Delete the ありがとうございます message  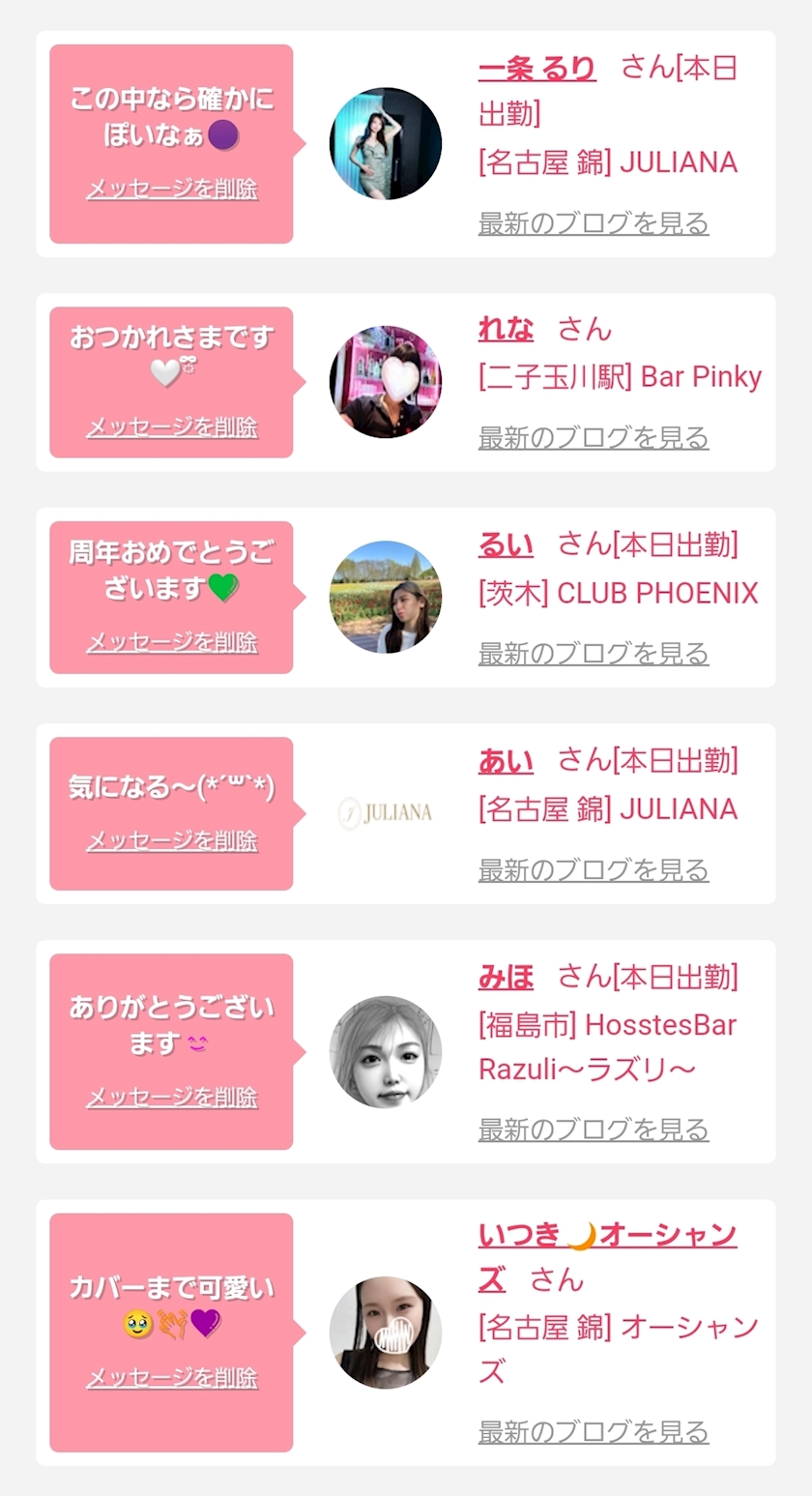pyautogui.click(x=172, y=1097)
